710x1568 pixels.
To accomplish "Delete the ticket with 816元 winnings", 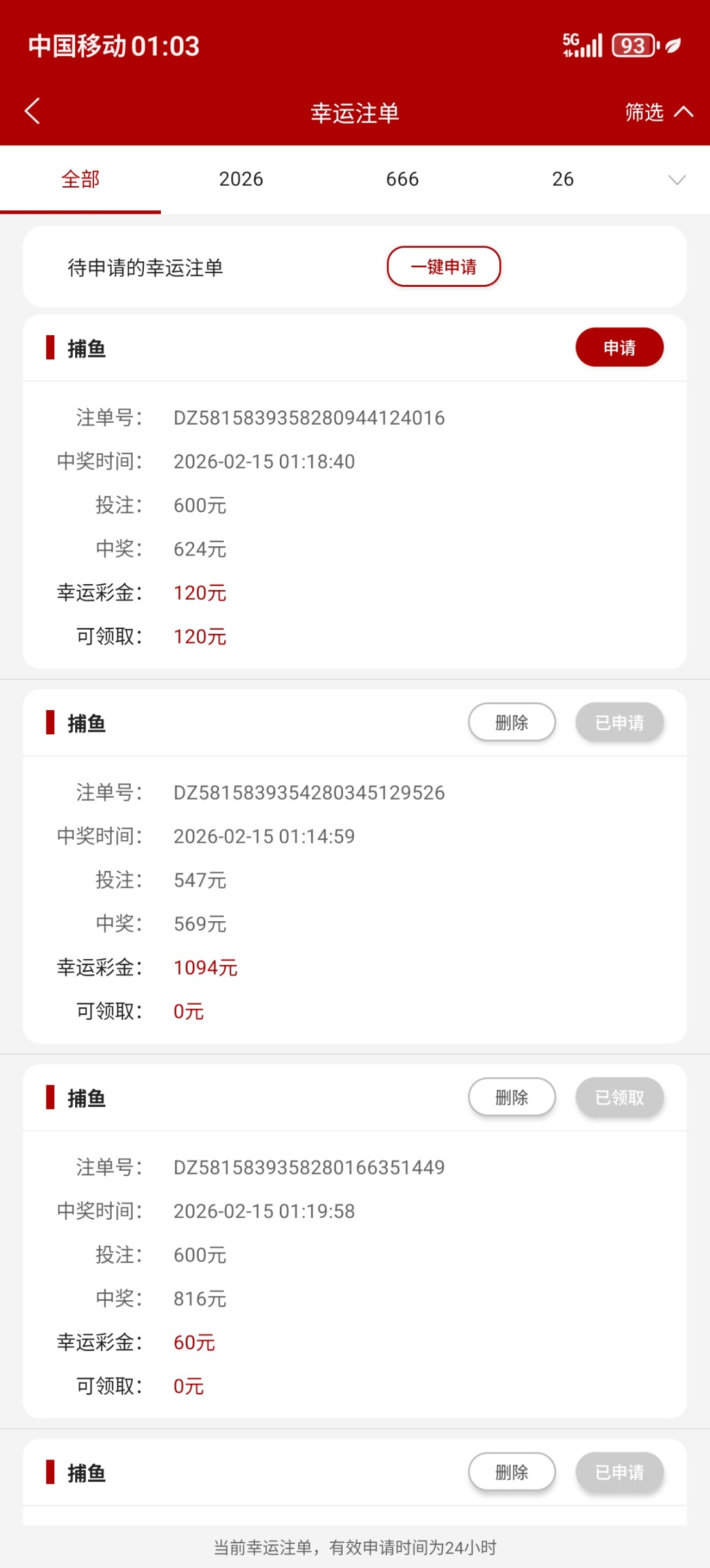I will (511, 1098).
